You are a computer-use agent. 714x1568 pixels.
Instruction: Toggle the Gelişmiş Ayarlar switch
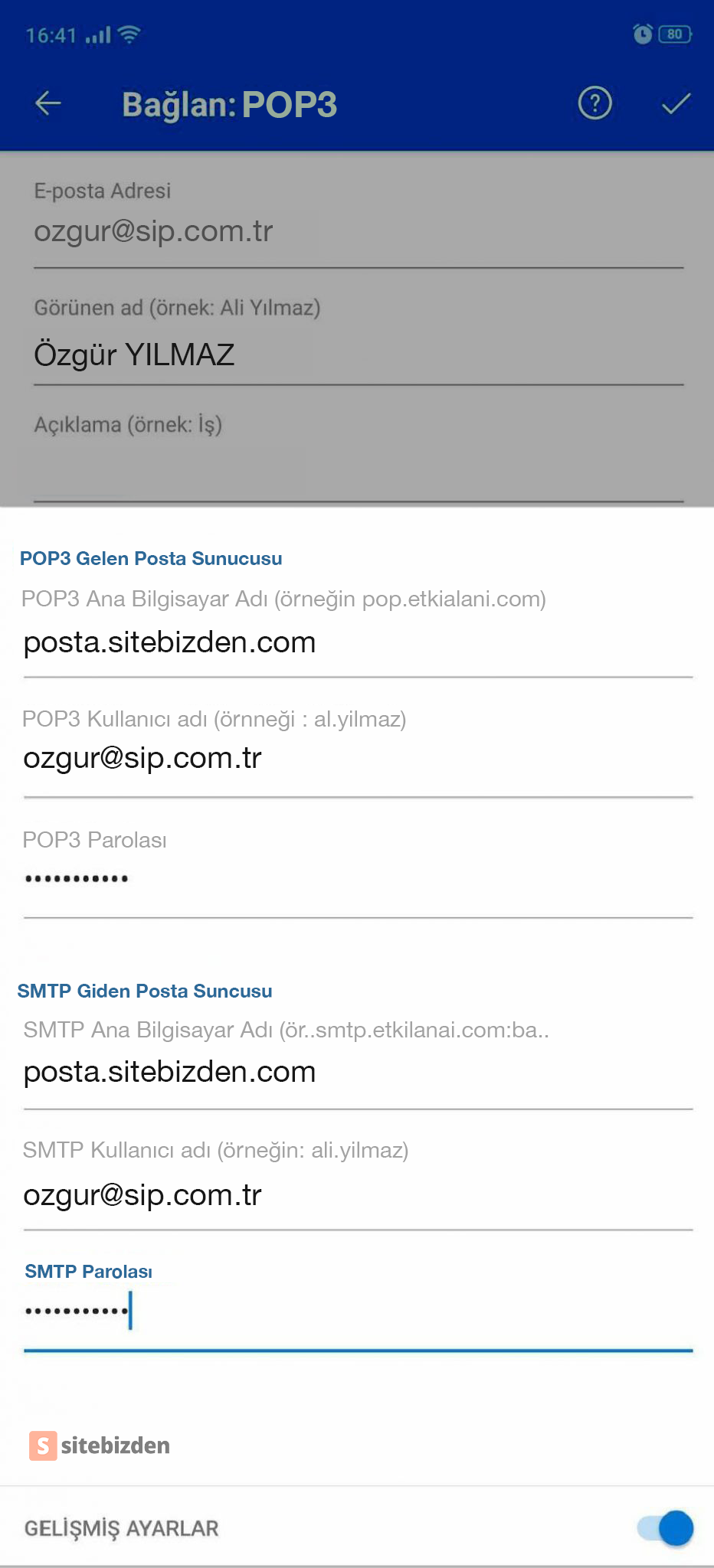[665, 1528]
